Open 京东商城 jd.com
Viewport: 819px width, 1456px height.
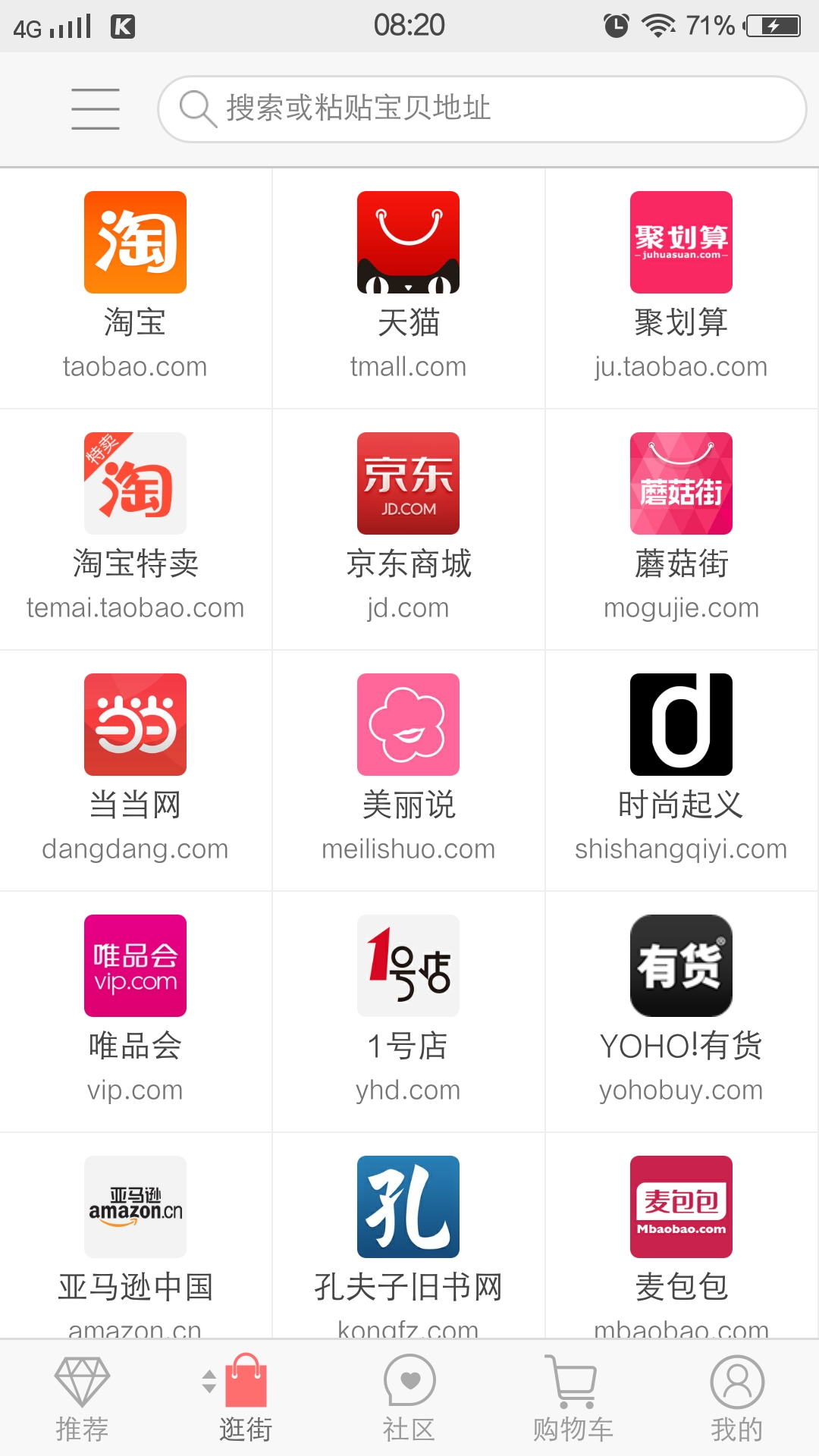click(x=409, y=529)
